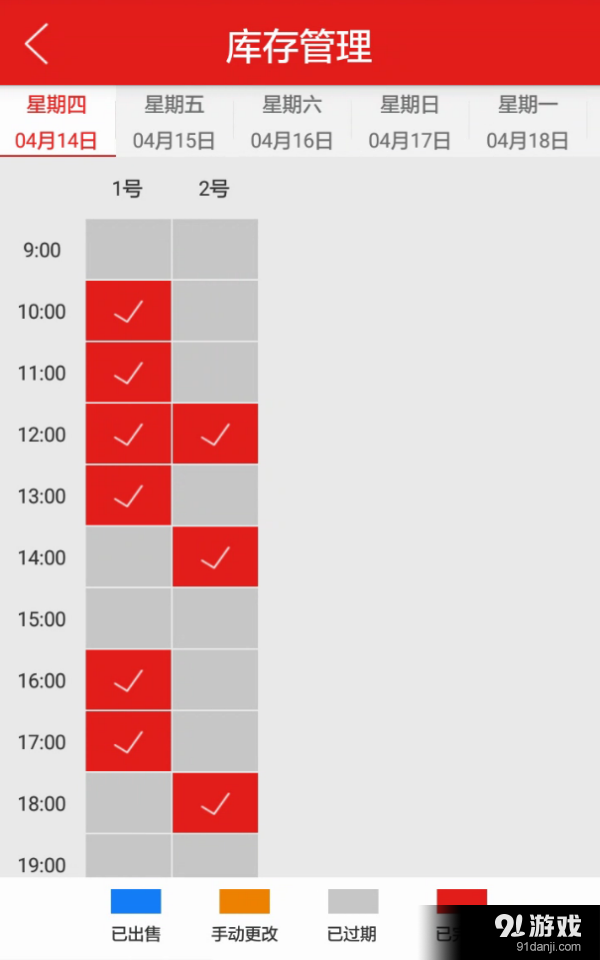
Task: Select the 14:00 slot for 1号
Action: [x=128, y=557]
